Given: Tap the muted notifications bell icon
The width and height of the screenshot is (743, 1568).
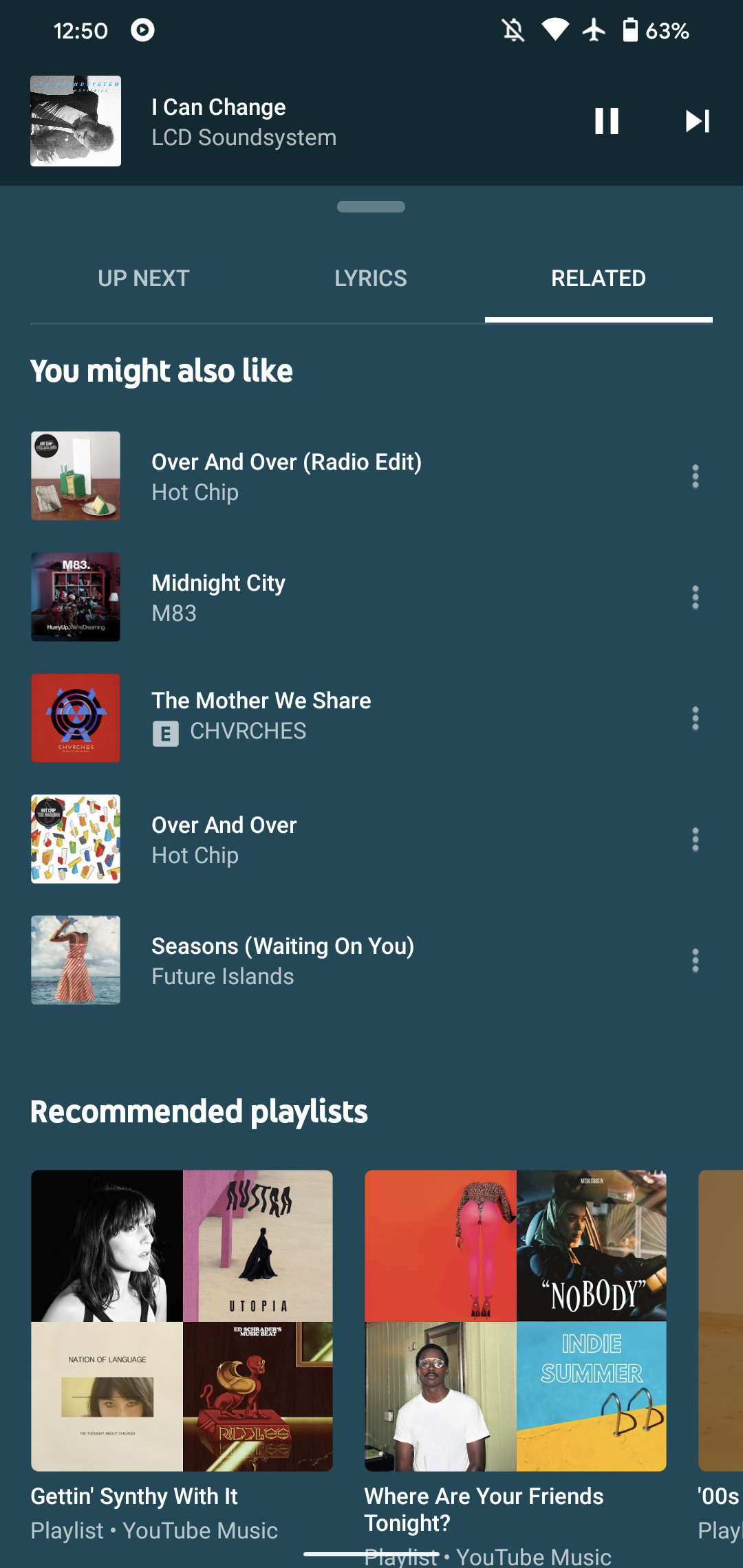Looking at the screenshot, I should pos(513,29).
